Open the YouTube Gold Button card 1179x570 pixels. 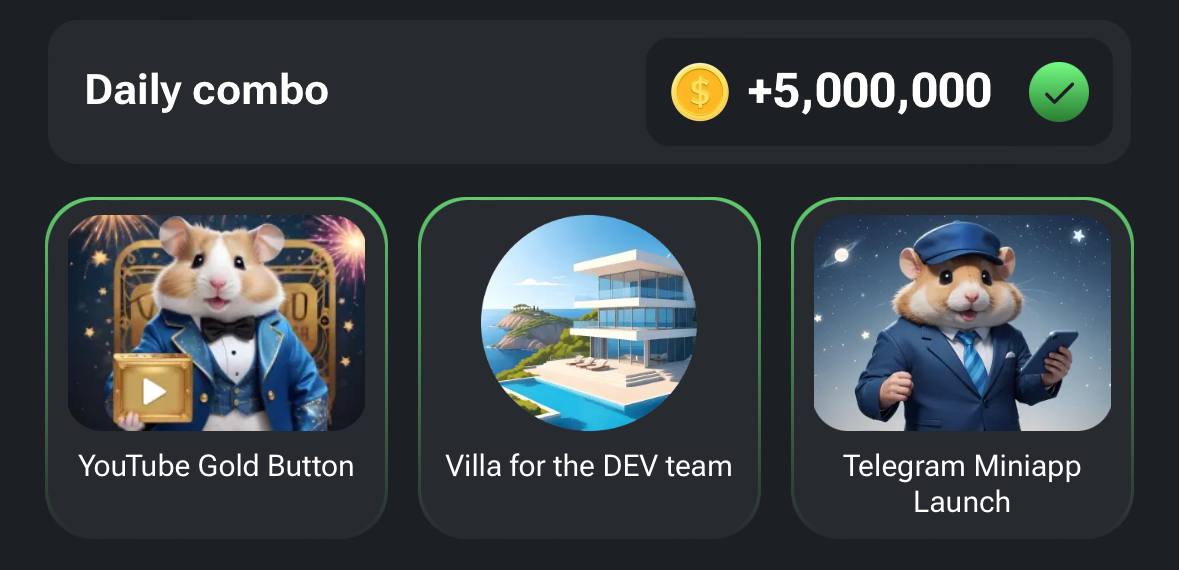click(216, 367)
